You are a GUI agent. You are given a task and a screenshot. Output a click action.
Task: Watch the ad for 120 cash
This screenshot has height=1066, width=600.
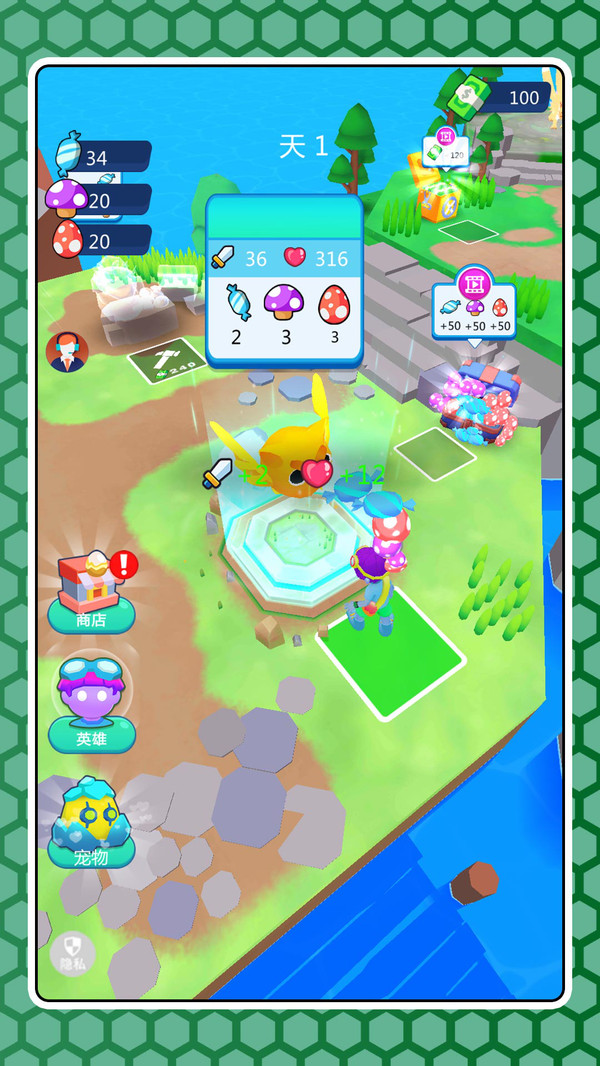(x=446, y=149)
